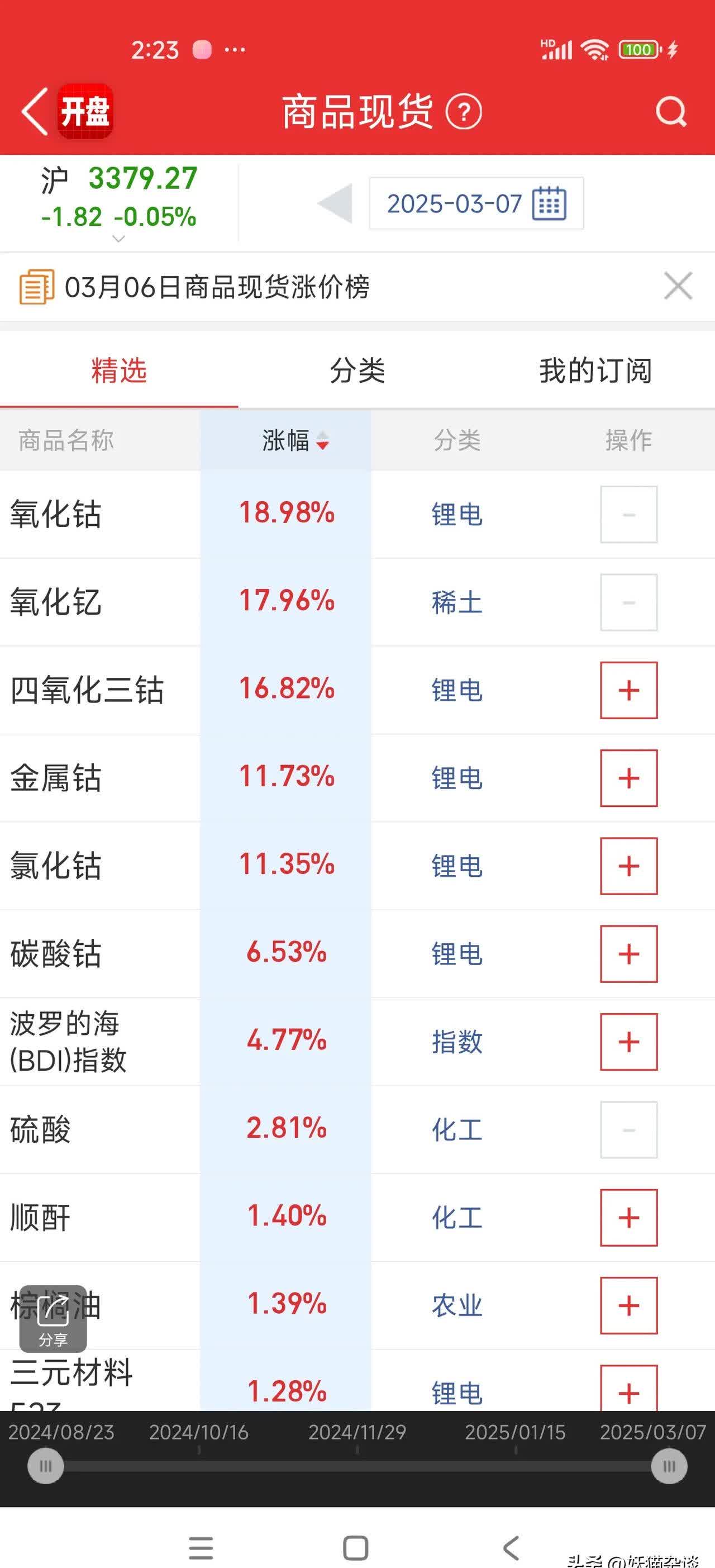Open the help question mark icon
Image resolution: width=715 pixels, height=1568 pixels.
[x=464, y=112]
